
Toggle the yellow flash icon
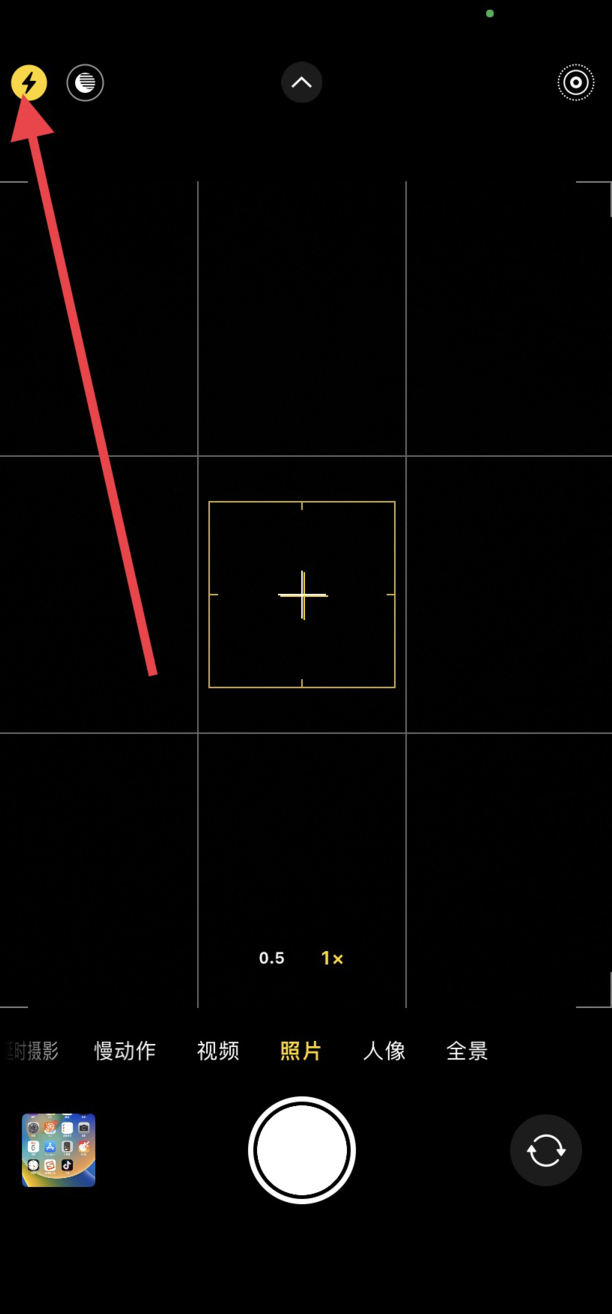[x=29, y=82]
